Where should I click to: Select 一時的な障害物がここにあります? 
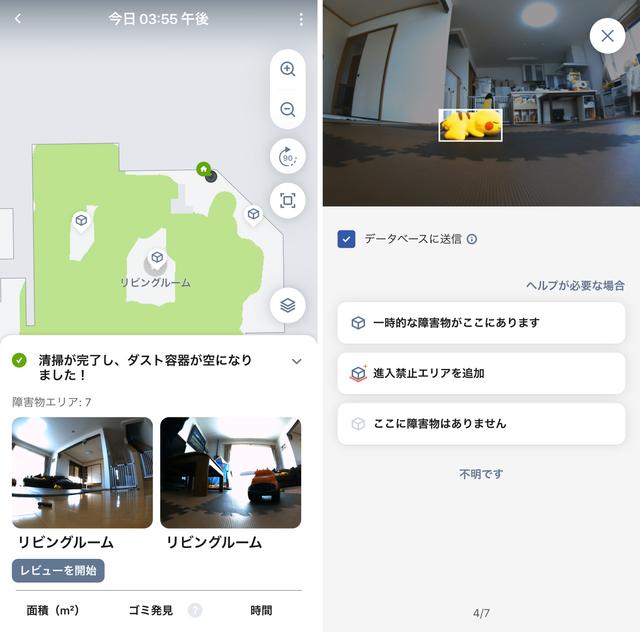point(481,323)
